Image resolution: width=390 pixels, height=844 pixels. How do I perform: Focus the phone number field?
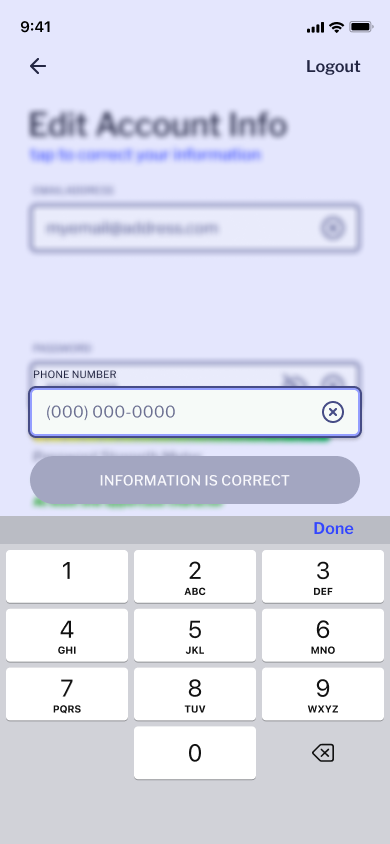click(x=195, y=412)
